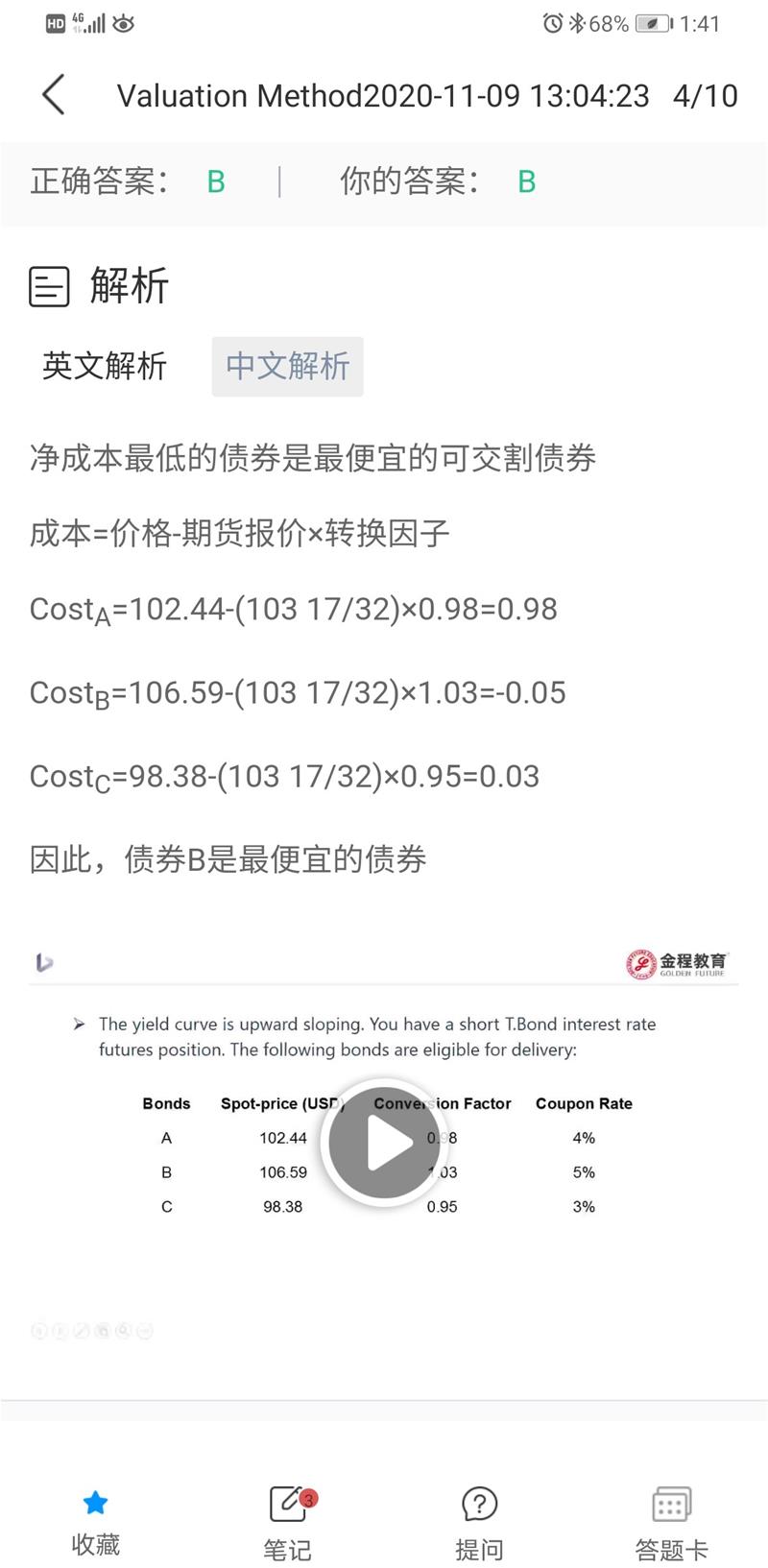This screenshot has width=768, height=1568.
Task: Go back using the top-left arrow
Action: tap(54, 95)
